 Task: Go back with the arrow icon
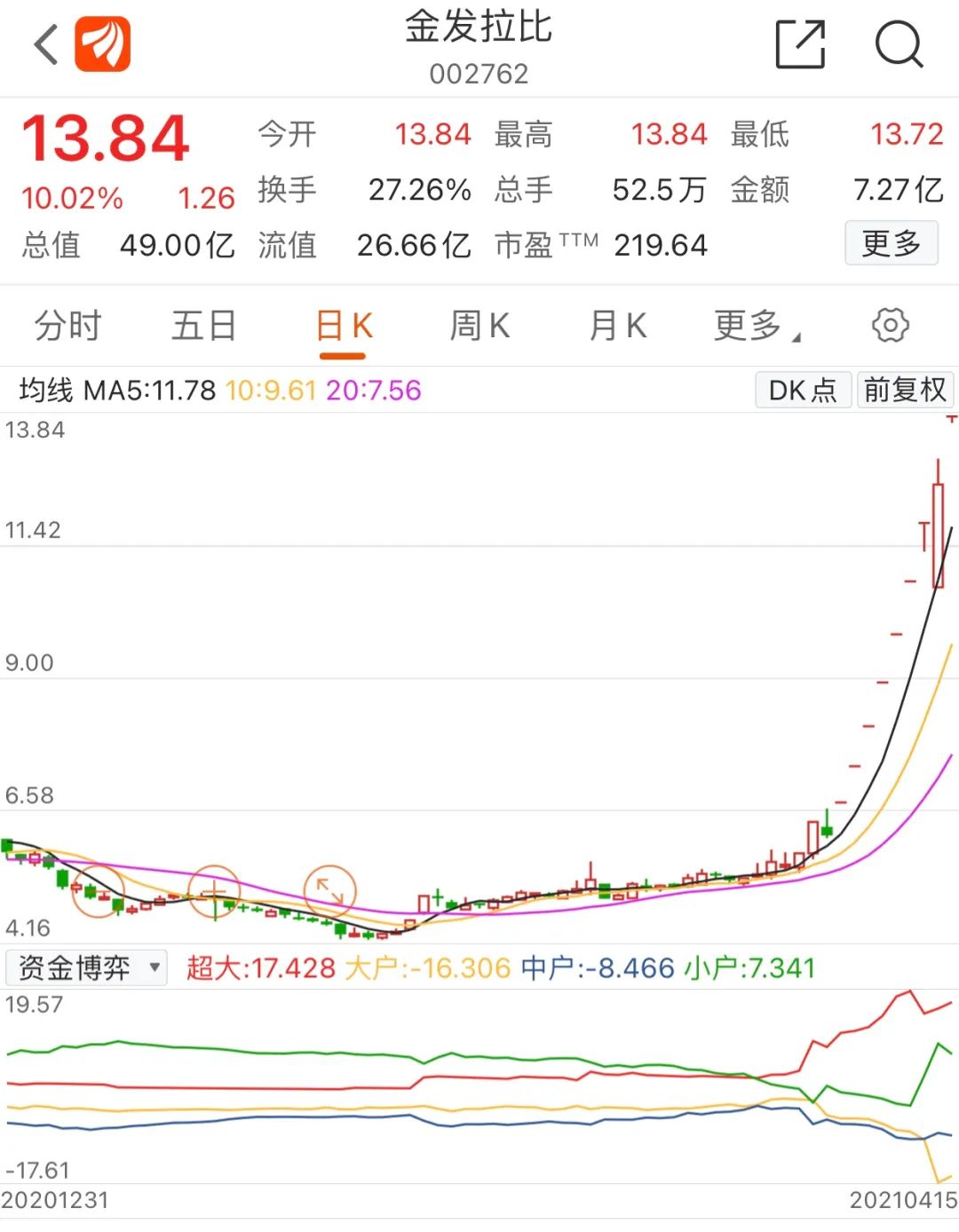click(x=46, y=44)
